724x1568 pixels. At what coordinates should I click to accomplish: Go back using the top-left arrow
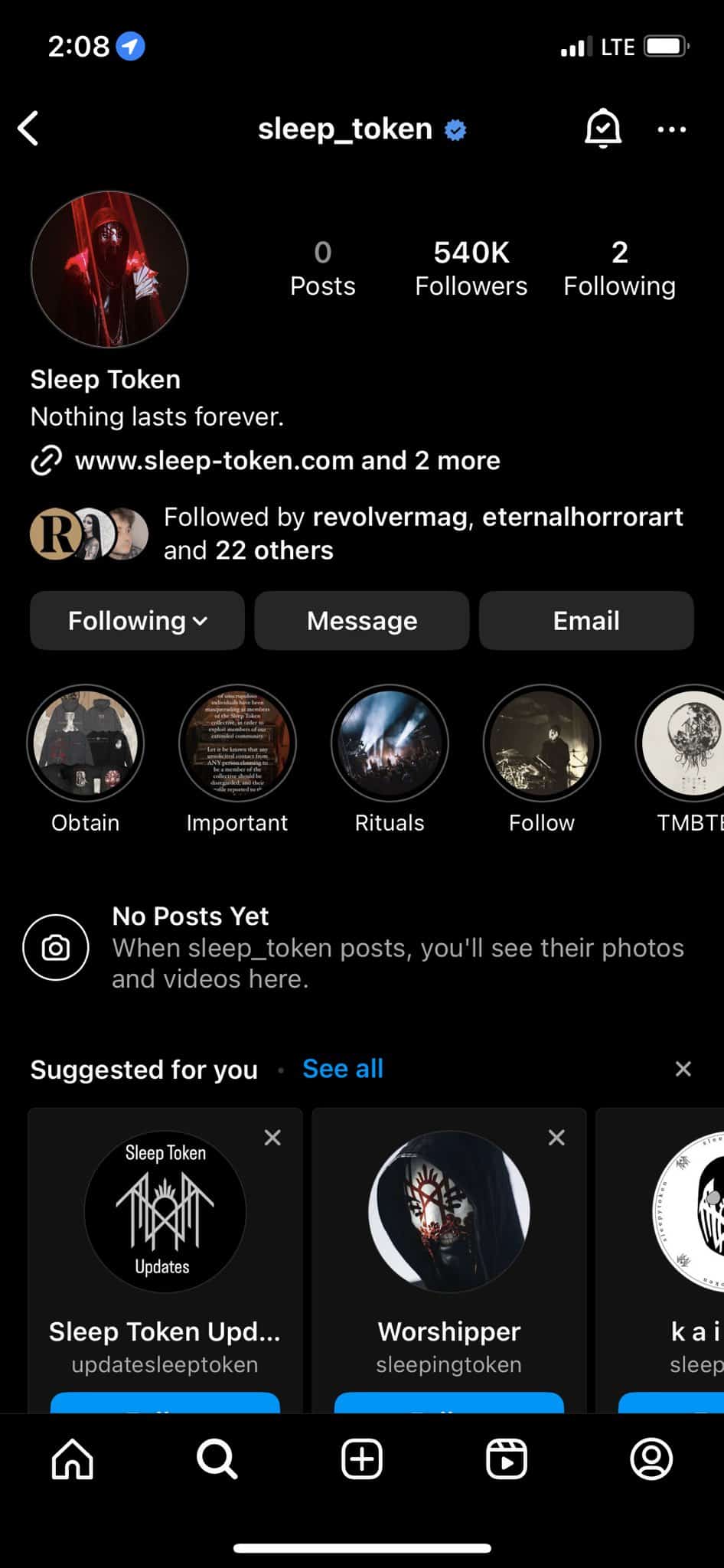29,129
